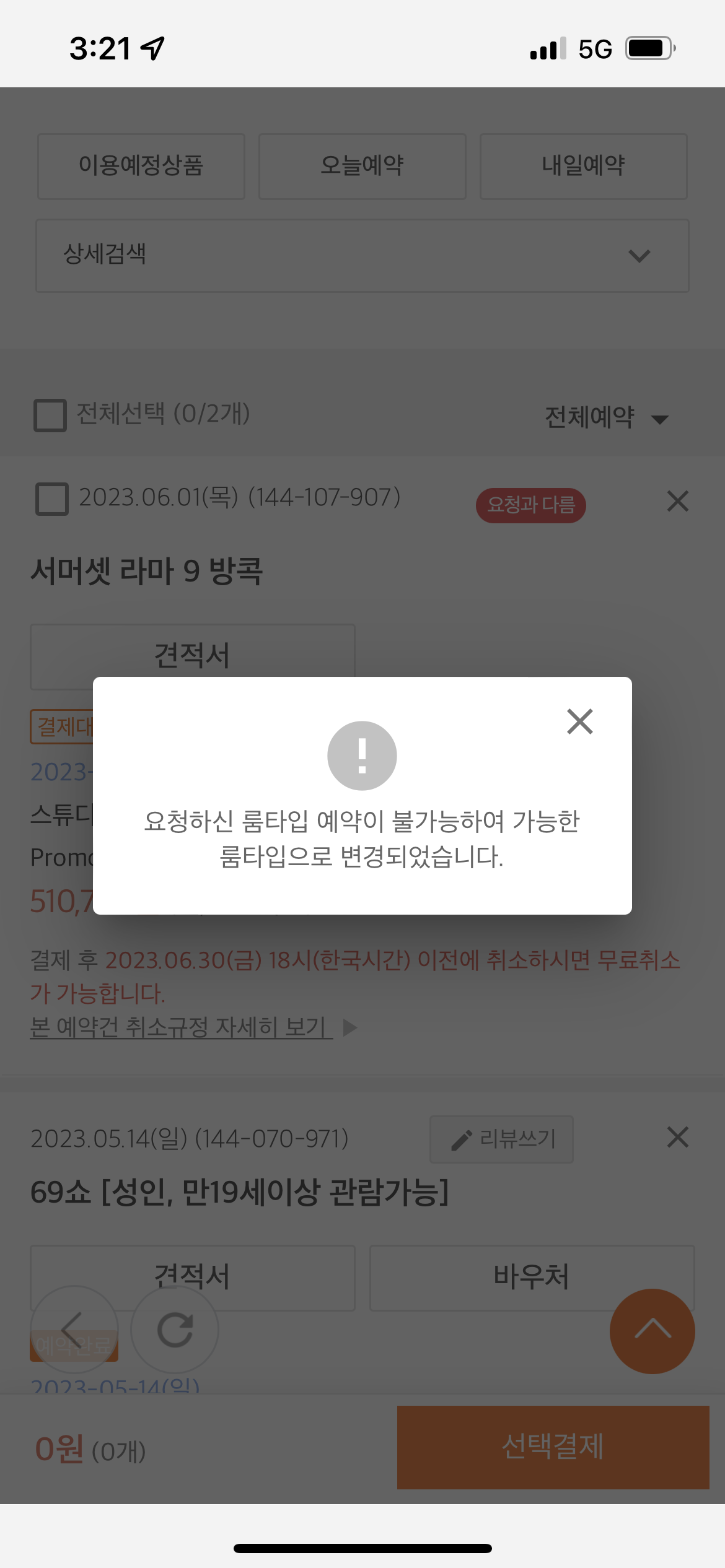Open 바우처 for the 69쇼 booking
This screenshot has width=725, height=1568.
(531, 1277)
